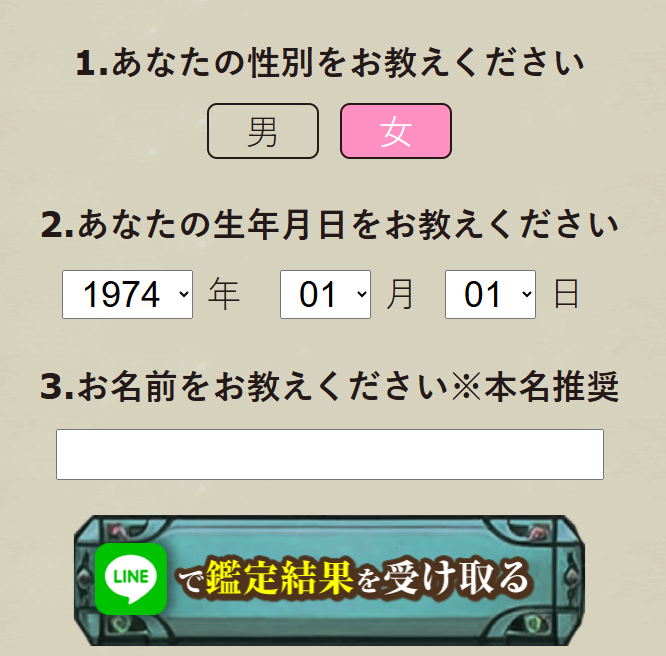Open the birth year dropdown showing 1974
666x656 pixels.
pyautogui.click(x=127, y=295)
